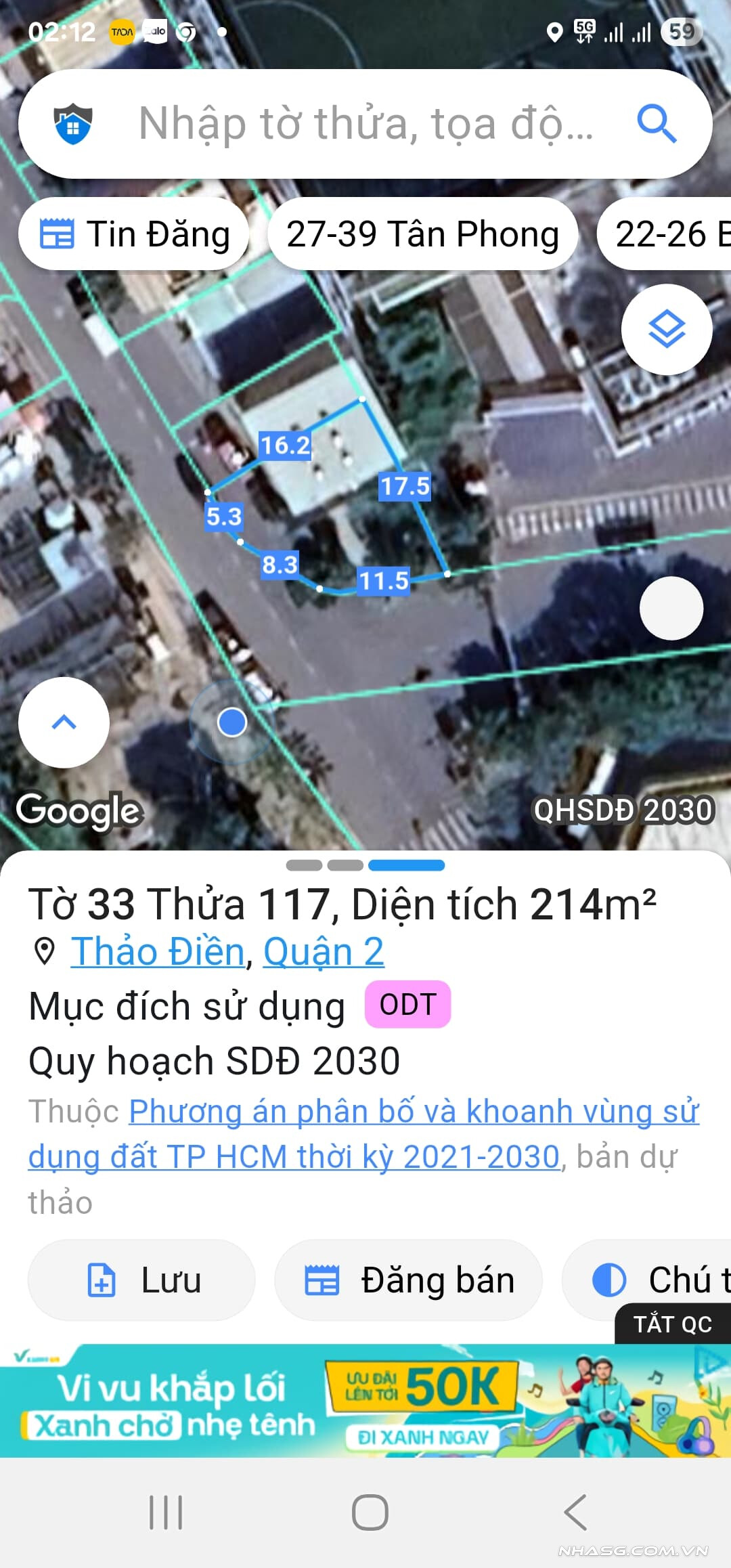Tap the search field for plot or coordinates

(365, 124)
